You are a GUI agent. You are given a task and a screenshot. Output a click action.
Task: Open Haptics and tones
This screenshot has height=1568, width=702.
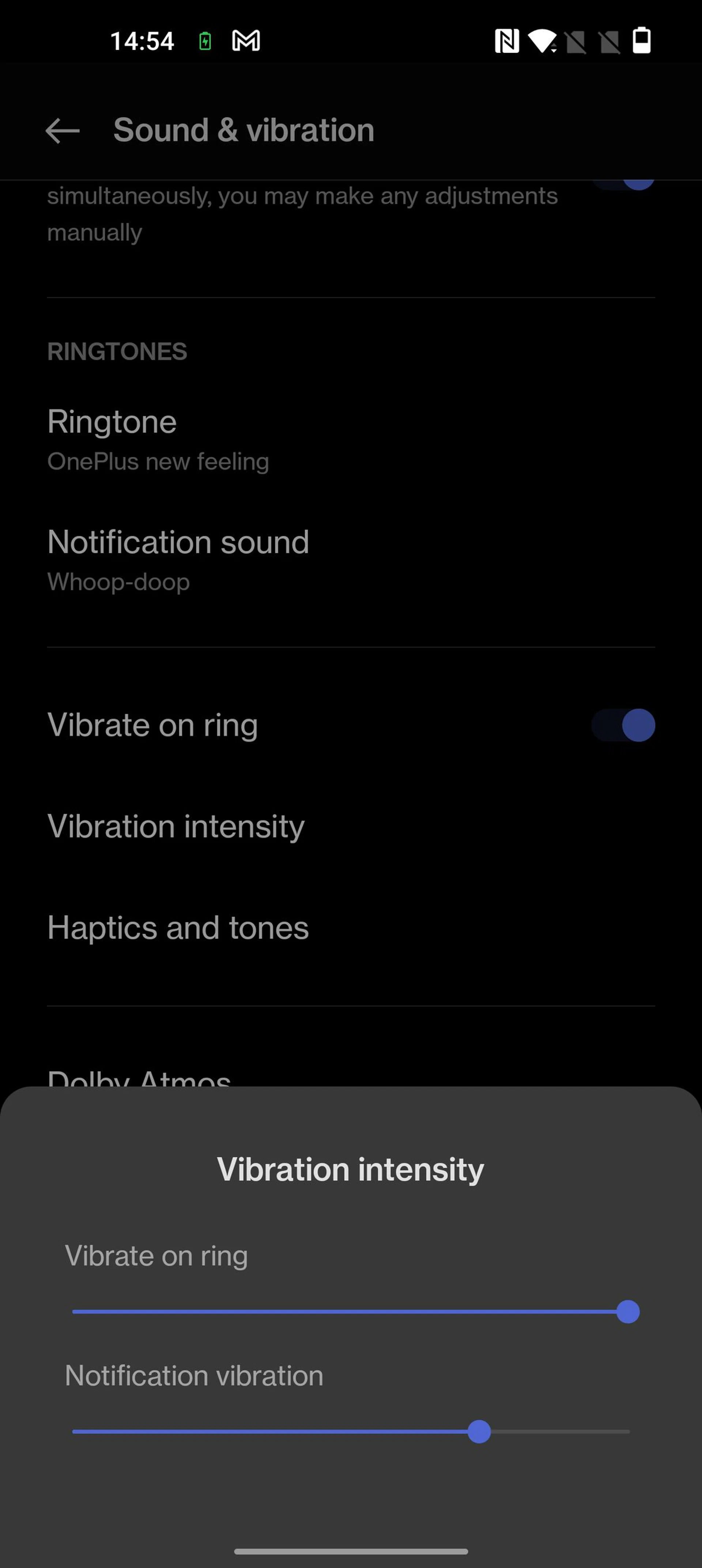point(178,928)
